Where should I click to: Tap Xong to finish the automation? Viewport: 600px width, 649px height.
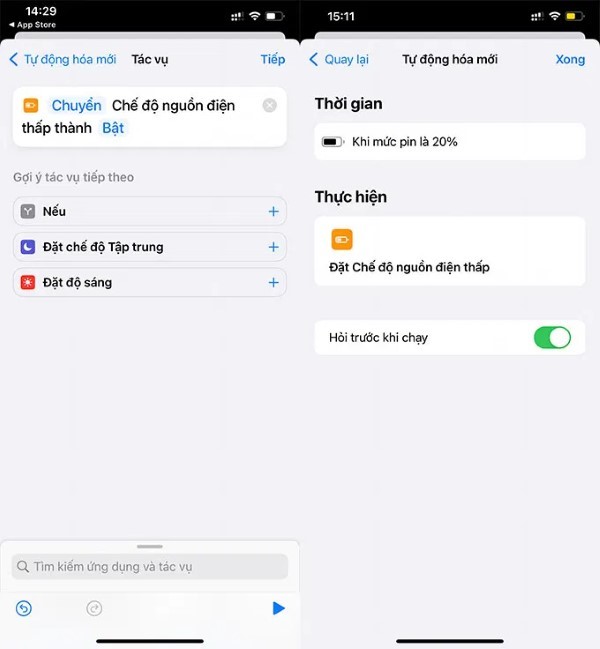pos(569,60)
